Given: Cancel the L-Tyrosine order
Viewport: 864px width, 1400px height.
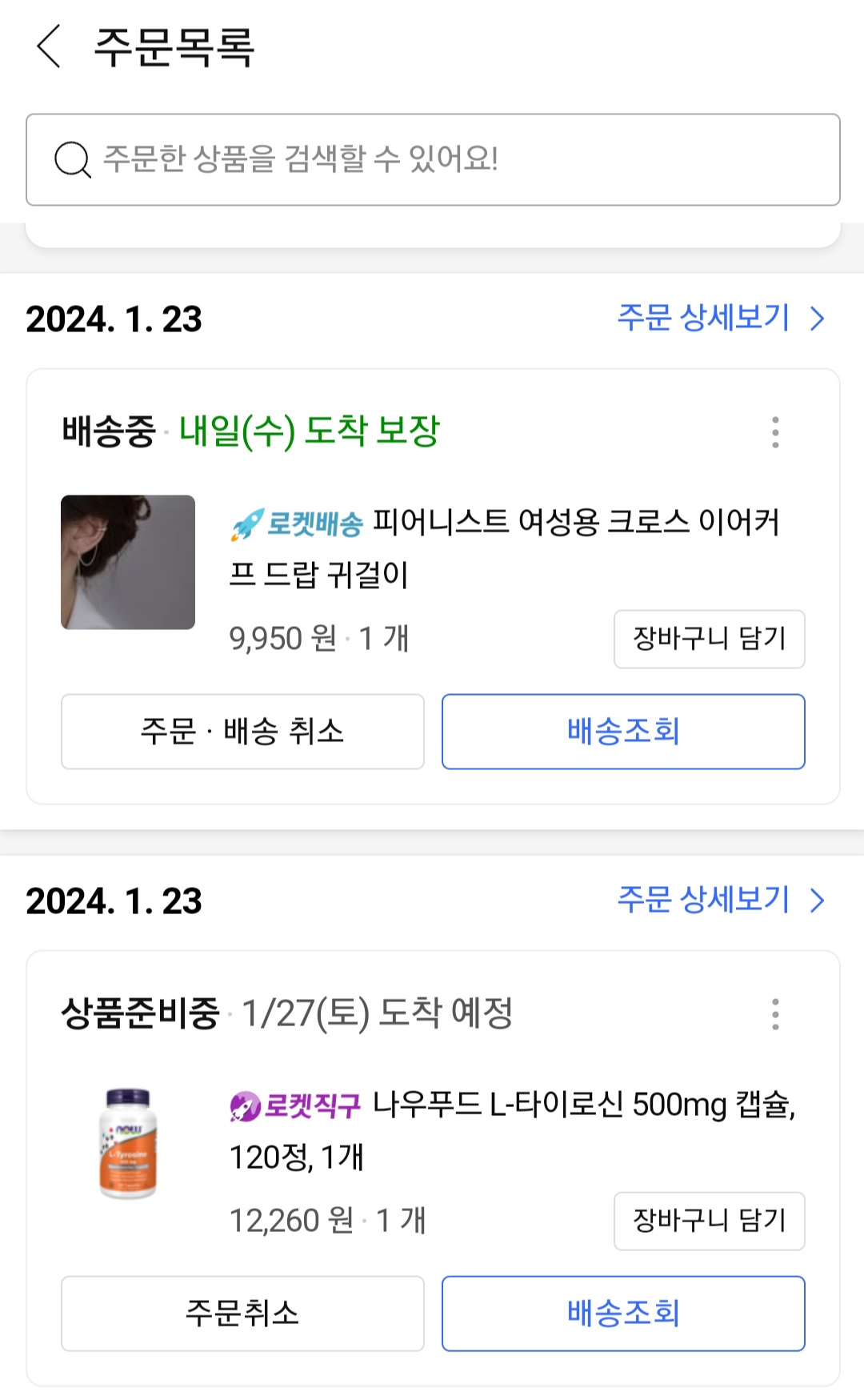Looking at the screenshot, I should coord(242,1314).
